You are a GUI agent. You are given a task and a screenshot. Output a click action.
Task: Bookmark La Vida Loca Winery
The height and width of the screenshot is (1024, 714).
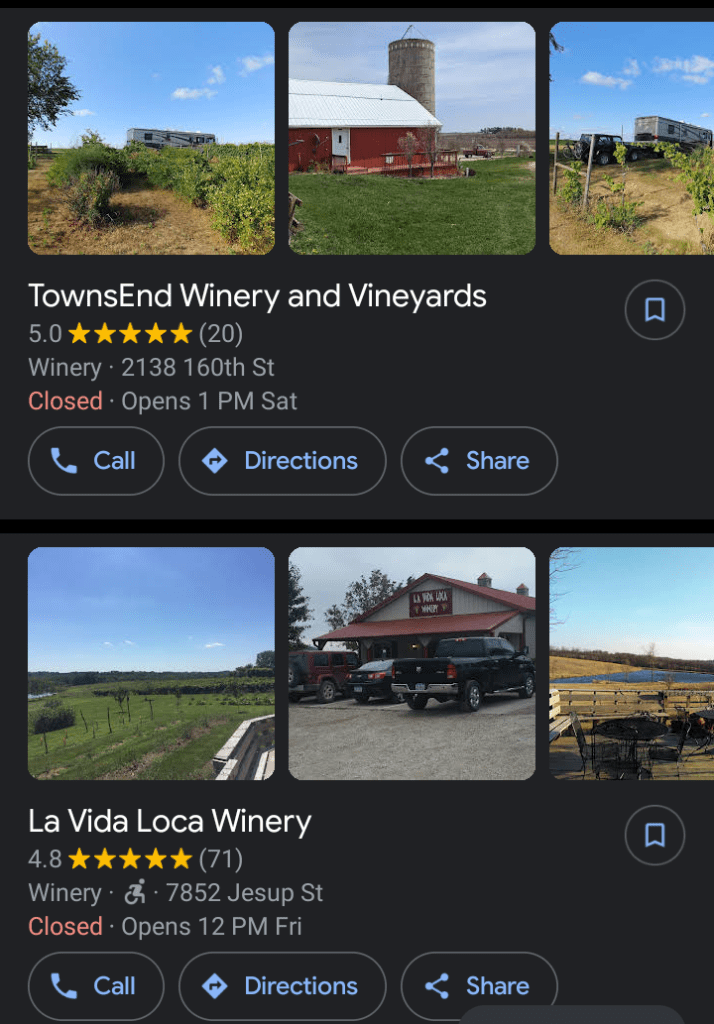(654, 835)
